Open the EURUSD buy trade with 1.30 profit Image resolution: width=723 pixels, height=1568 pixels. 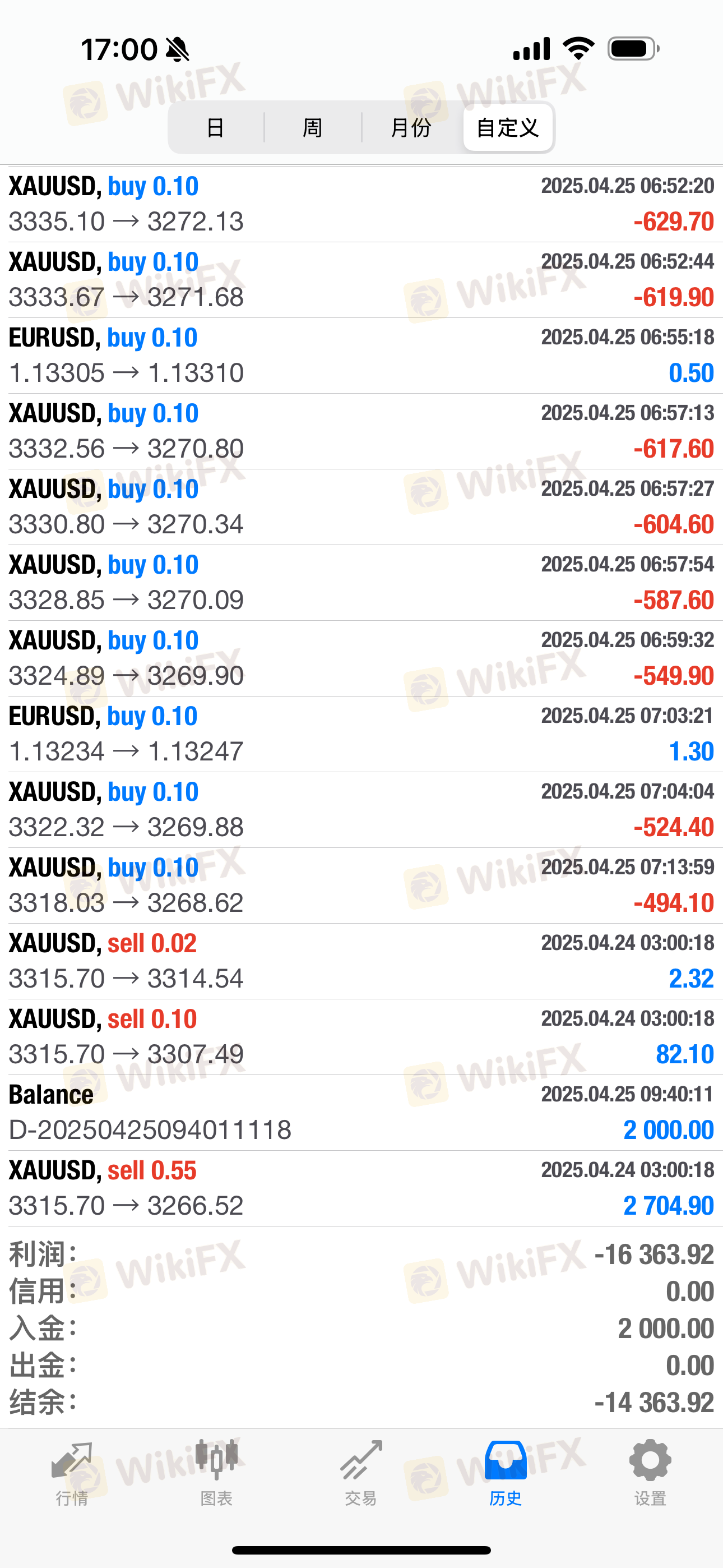tap(361, 734)
